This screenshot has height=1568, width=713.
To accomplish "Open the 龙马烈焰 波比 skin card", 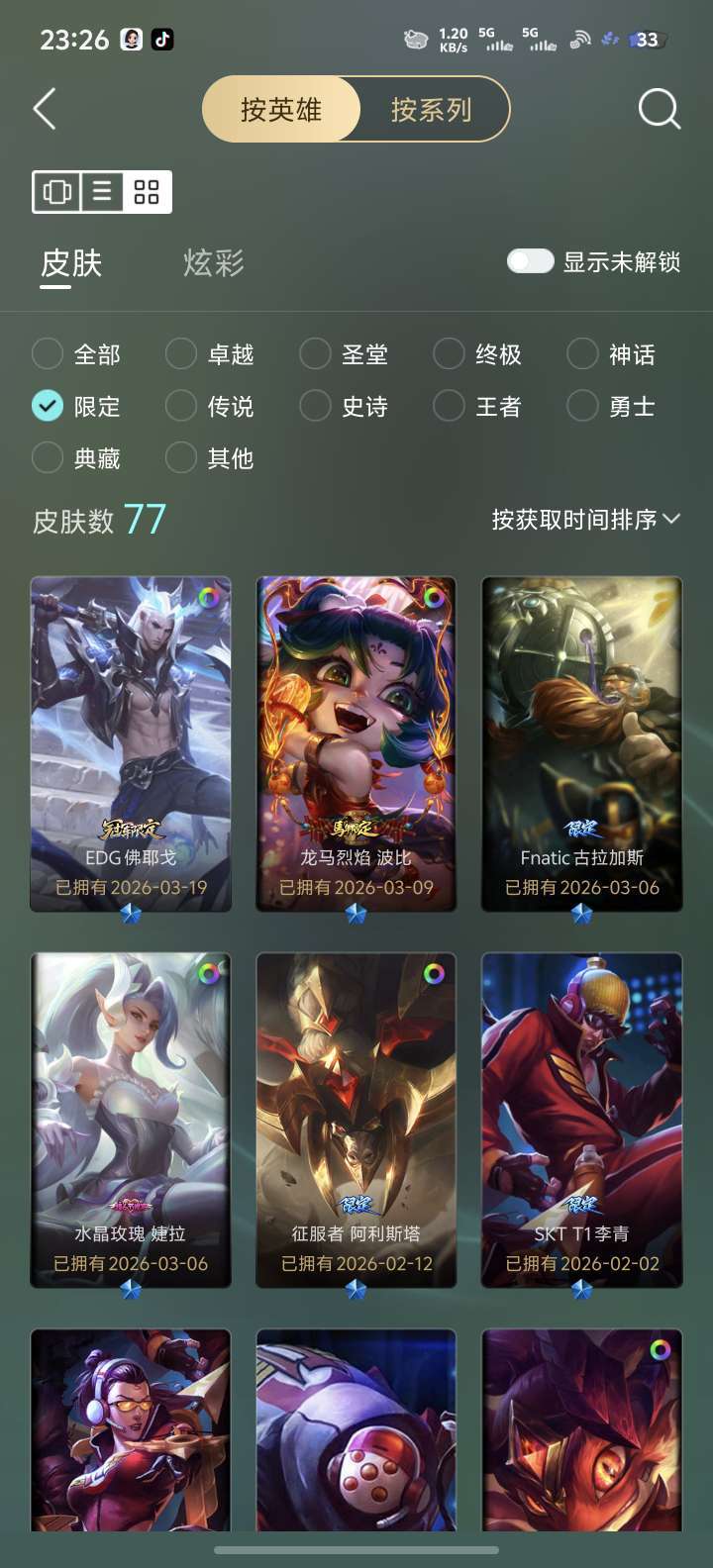I will [x=356, y=742].
